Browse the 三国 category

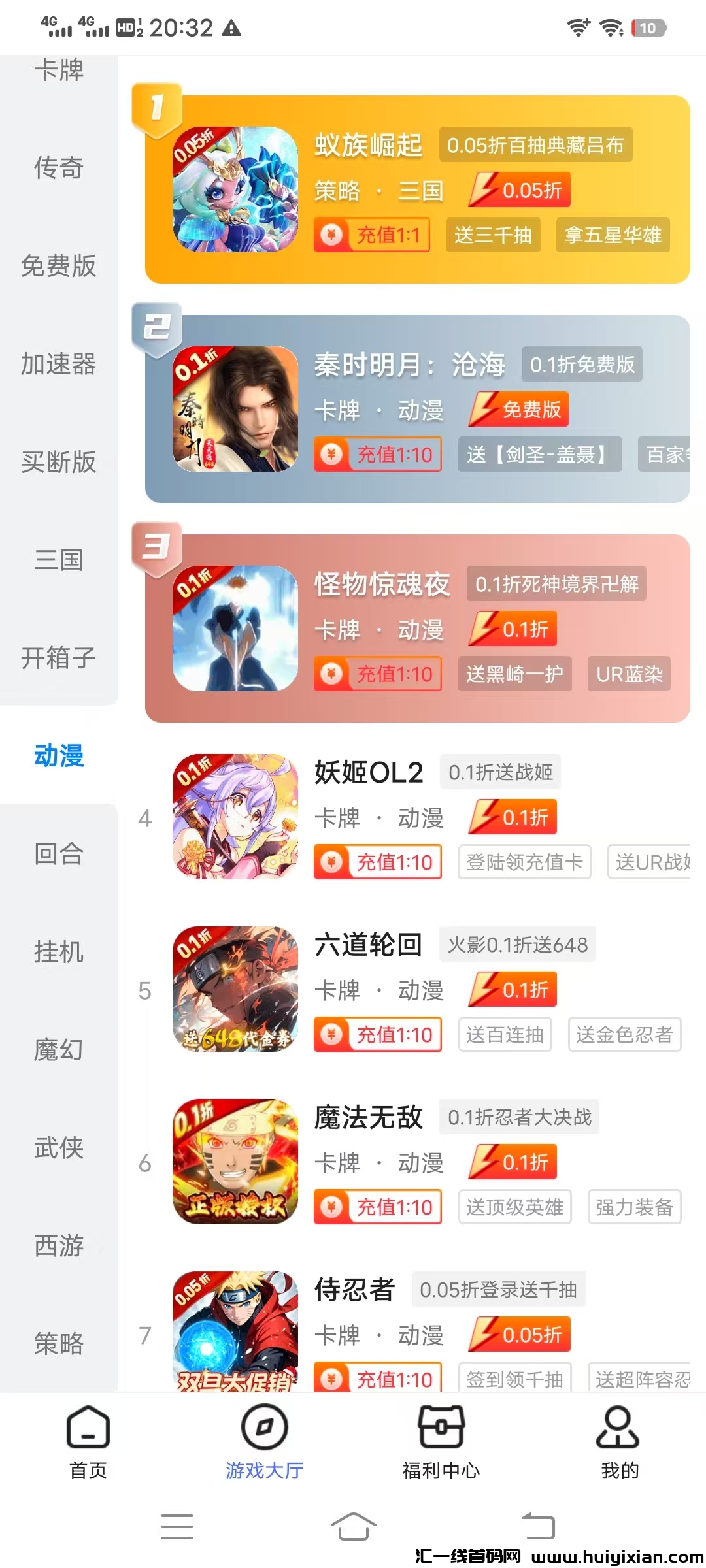[x=59, y=560]
